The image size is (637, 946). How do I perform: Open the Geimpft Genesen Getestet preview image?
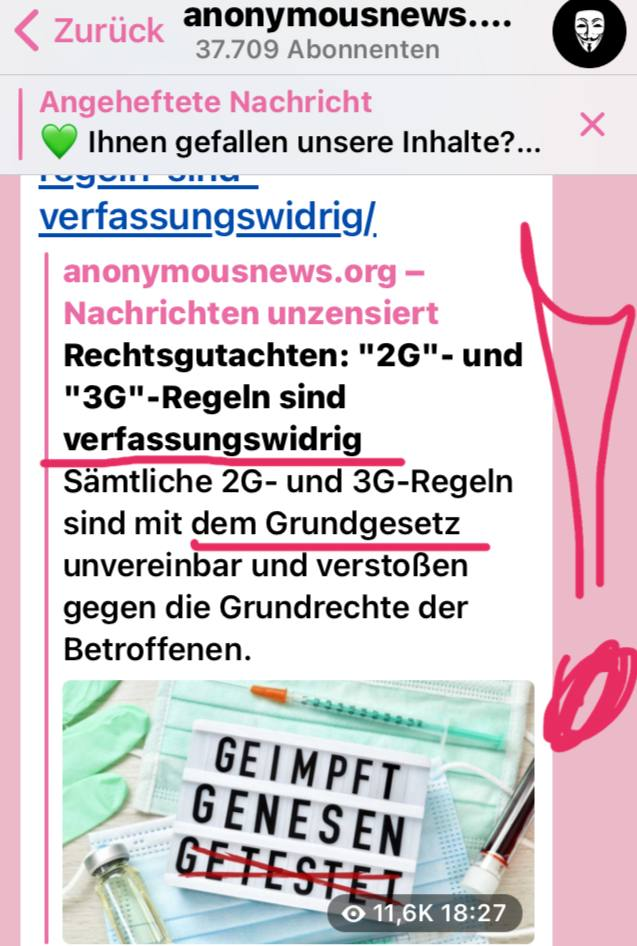coord(298,810)
